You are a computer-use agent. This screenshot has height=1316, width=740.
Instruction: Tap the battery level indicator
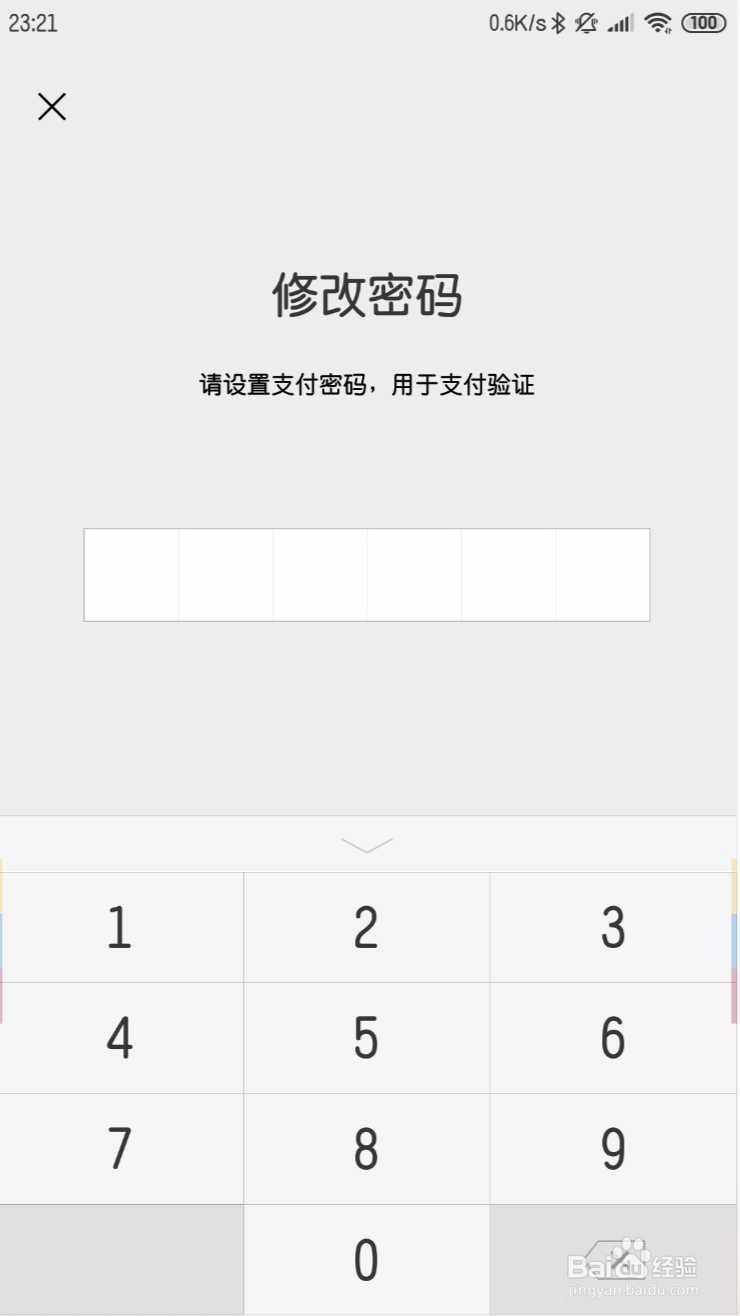704,23
